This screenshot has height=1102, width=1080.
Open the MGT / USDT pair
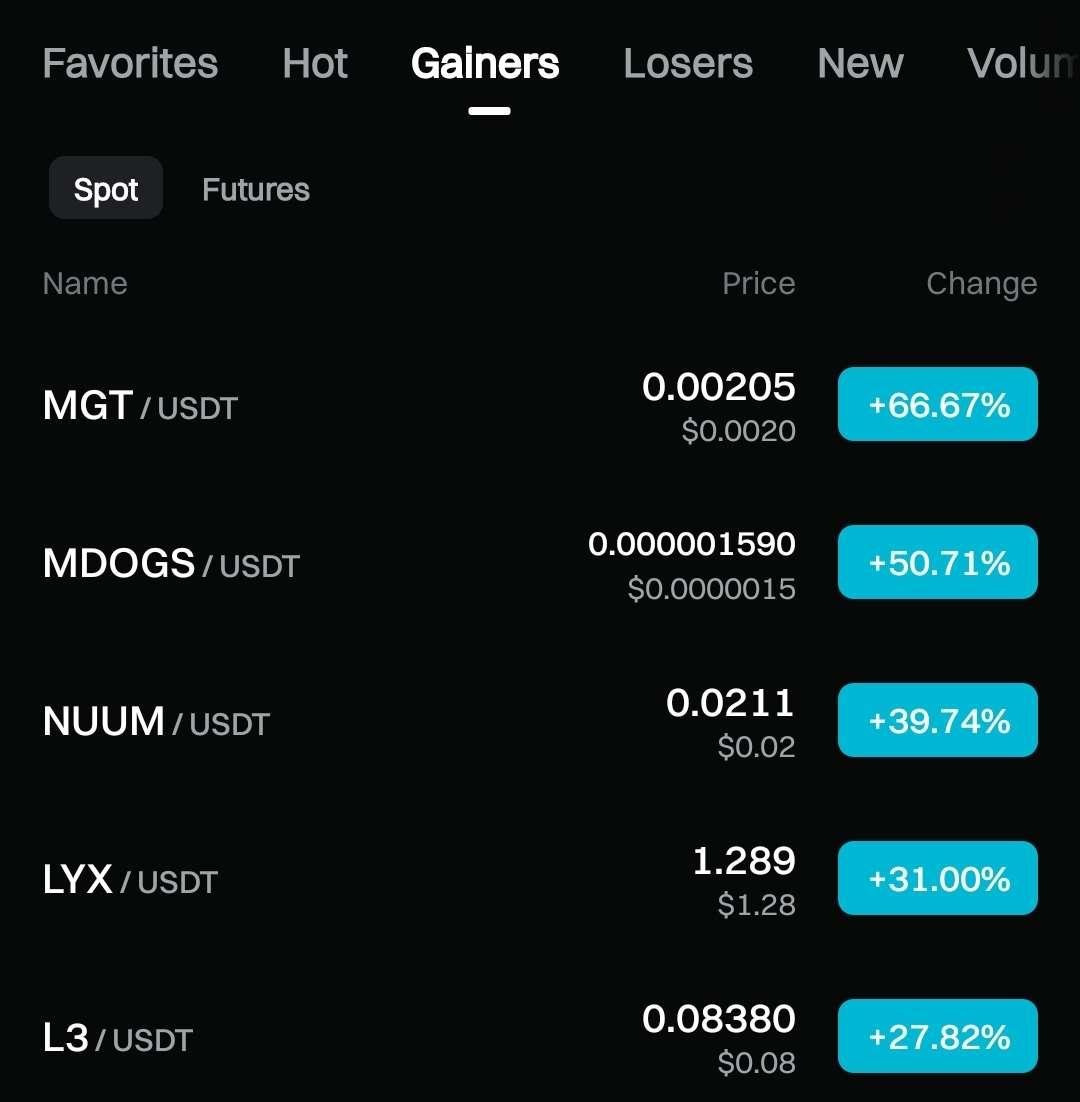(141, 406)
